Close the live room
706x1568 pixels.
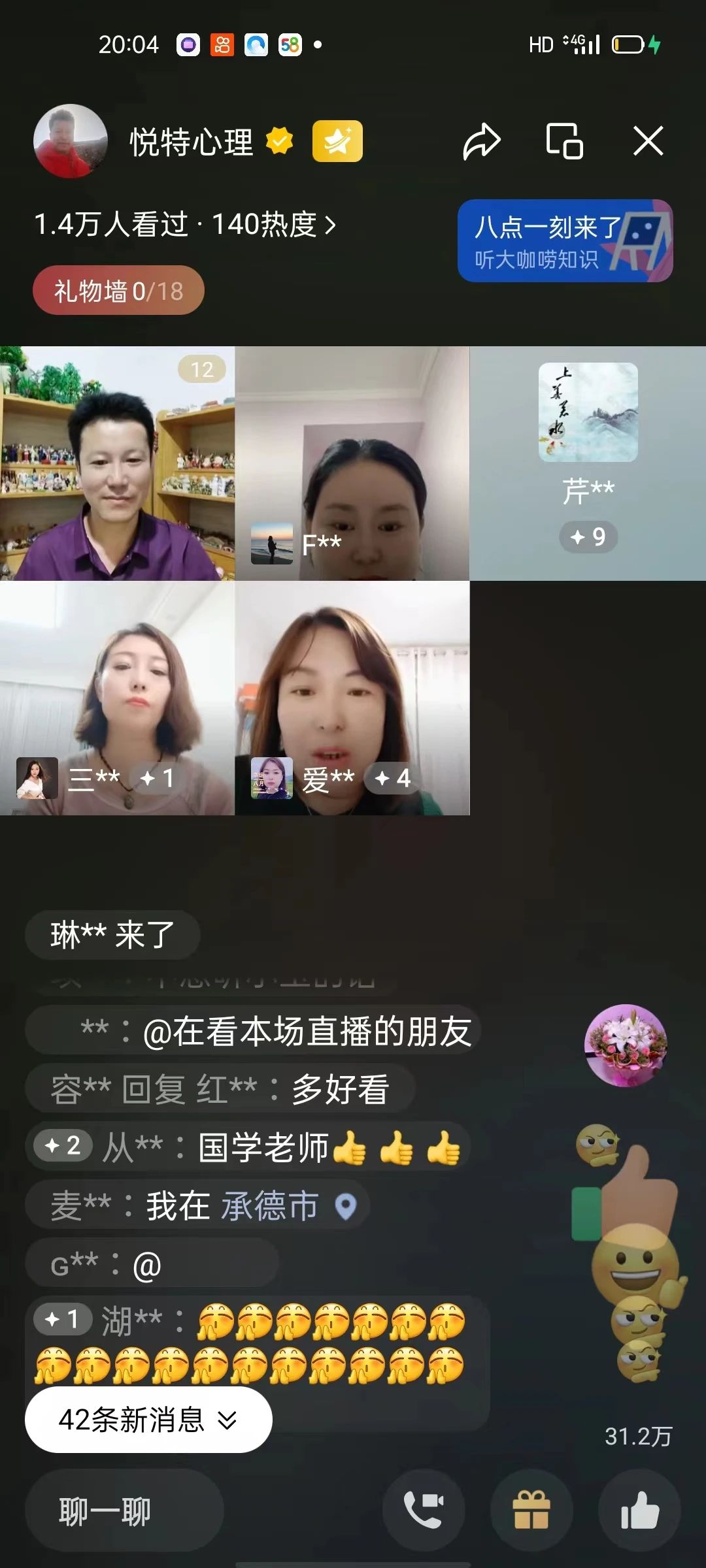648,141
